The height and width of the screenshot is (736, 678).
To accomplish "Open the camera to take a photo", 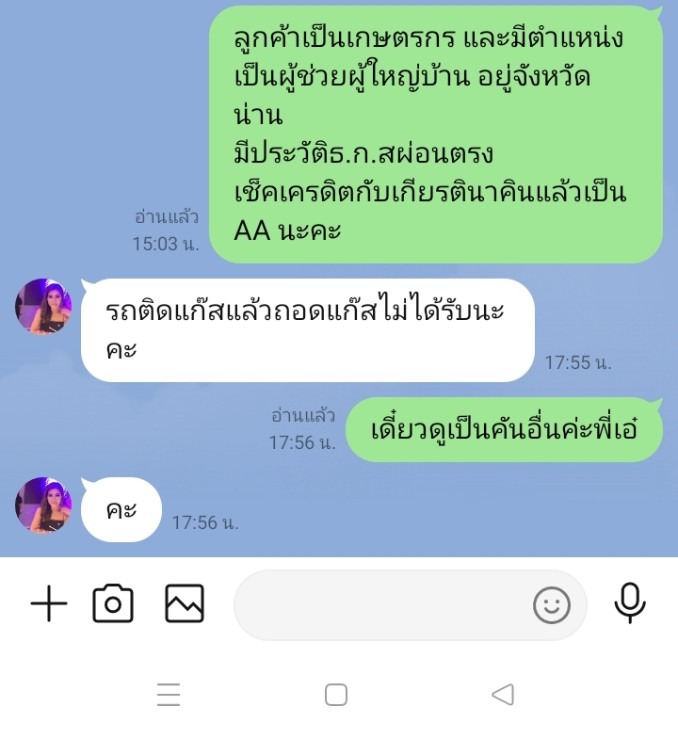I will coord(113,604).
